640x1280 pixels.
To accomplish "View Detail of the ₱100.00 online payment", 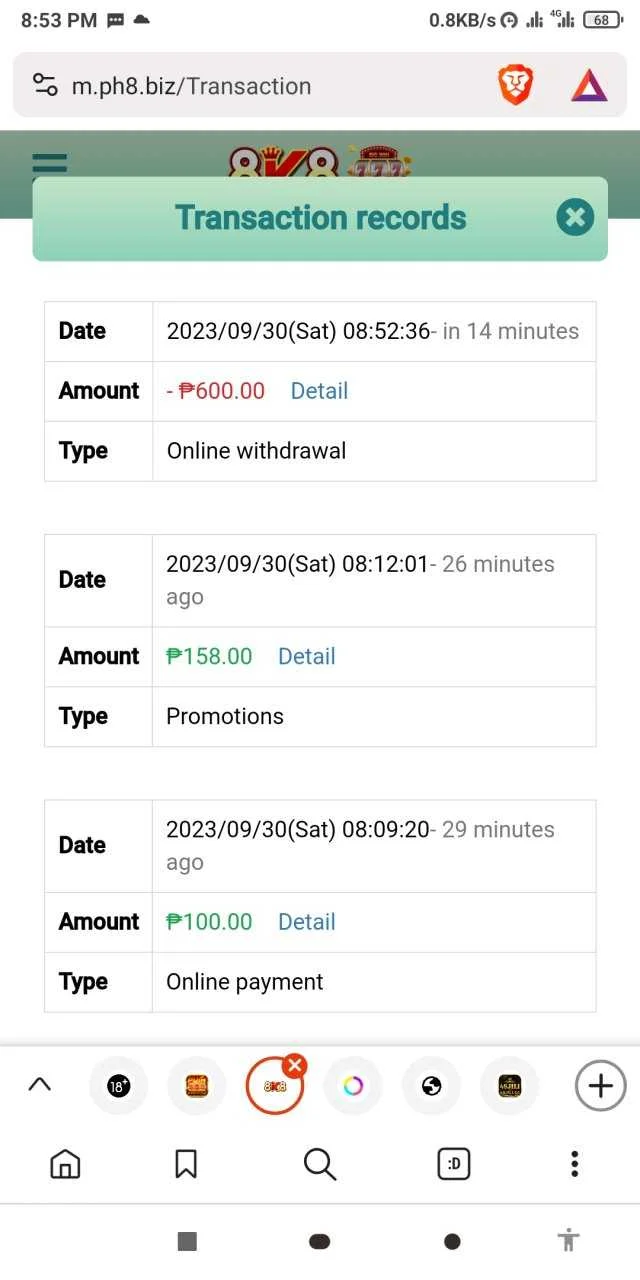I will 306,922.
